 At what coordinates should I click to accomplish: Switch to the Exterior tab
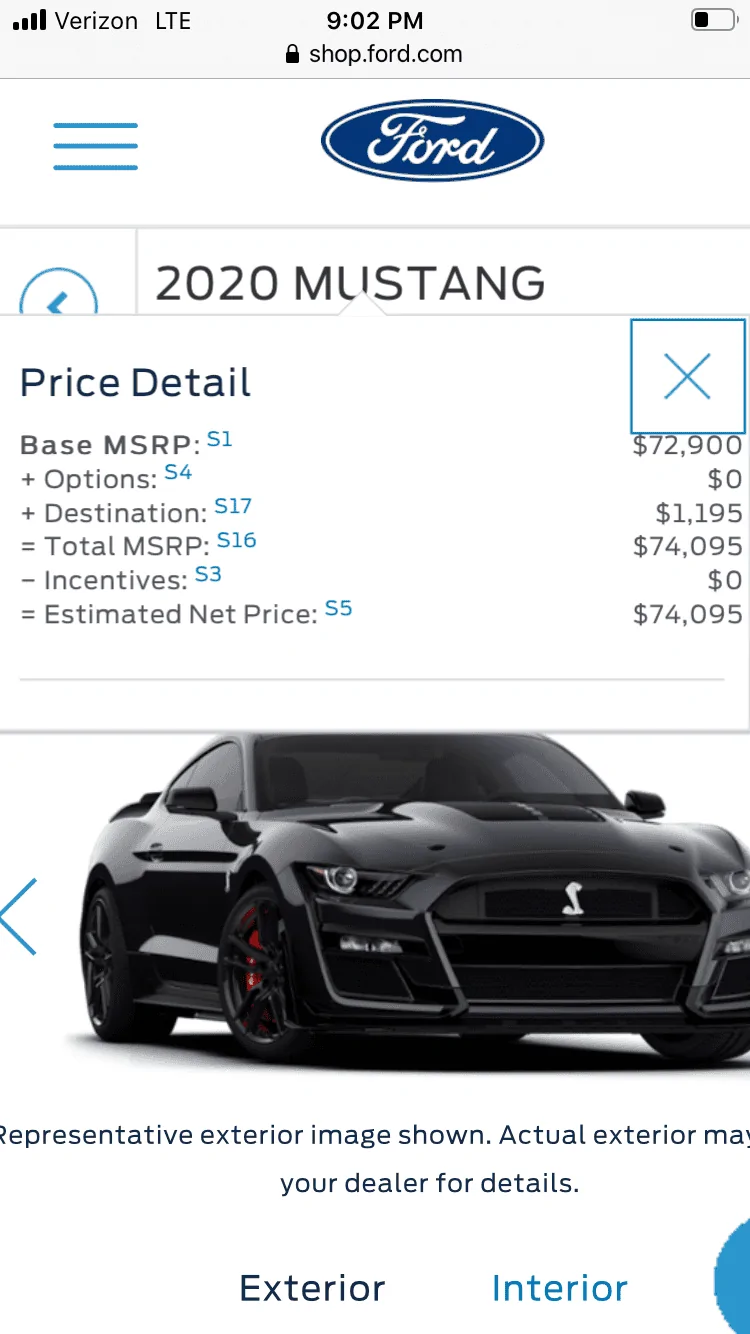pos(312,1288)
